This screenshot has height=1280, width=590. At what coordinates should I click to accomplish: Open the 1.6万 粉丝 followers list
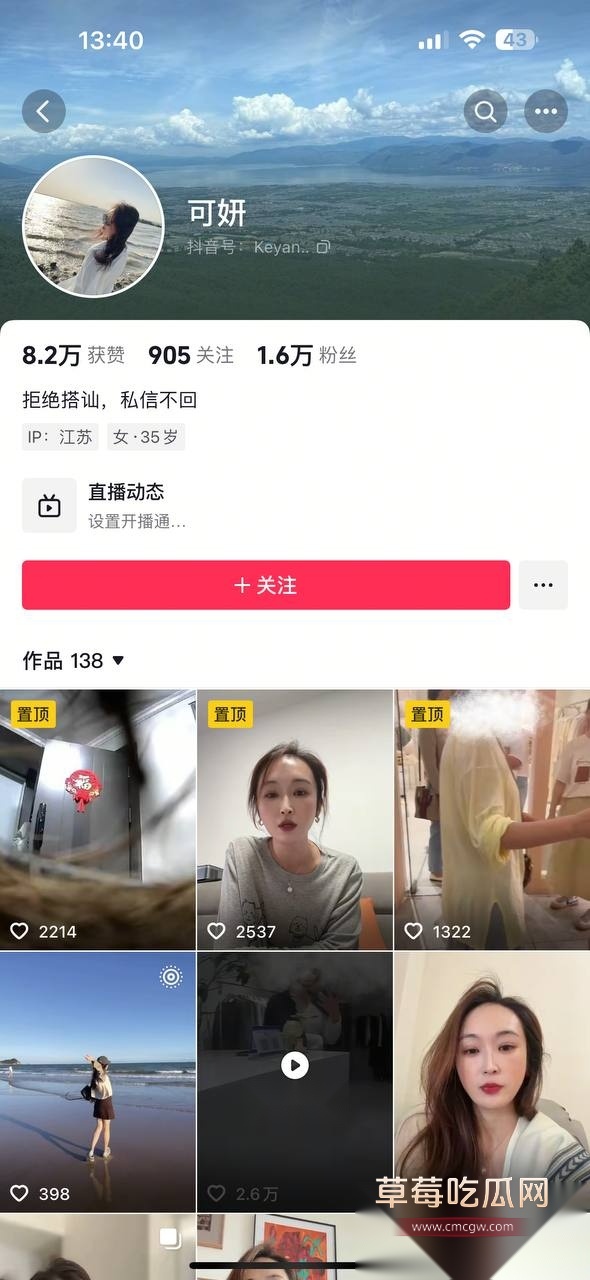[306, 355]
